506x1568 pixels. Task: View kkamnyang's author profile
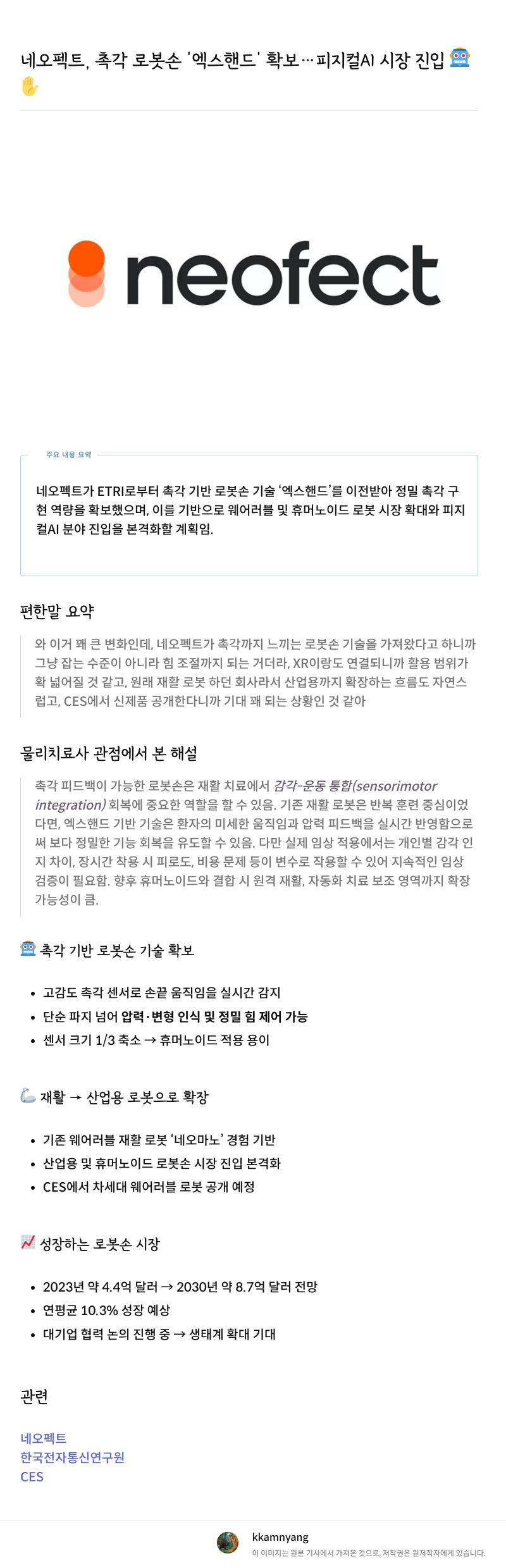(280, 1536)
